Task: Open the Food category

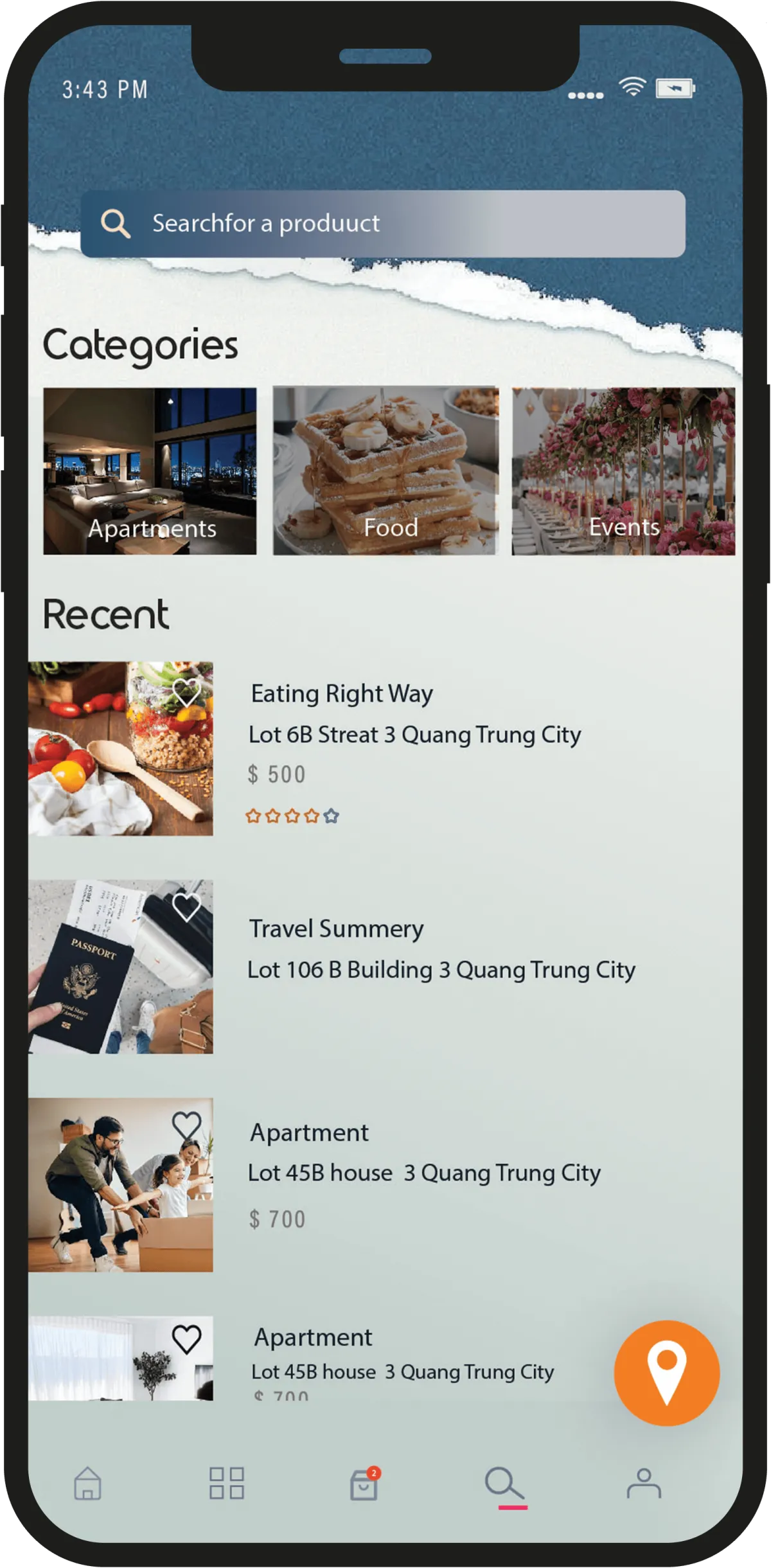Action: click(x=385, y=470)
